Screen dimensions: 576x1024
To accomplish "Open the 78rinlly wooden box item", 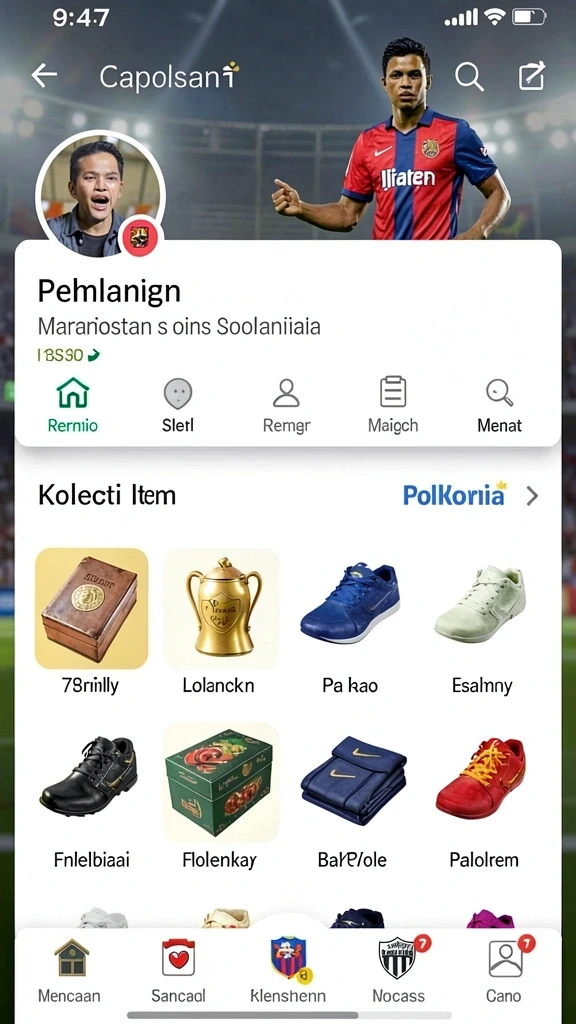I will (91, 622).
